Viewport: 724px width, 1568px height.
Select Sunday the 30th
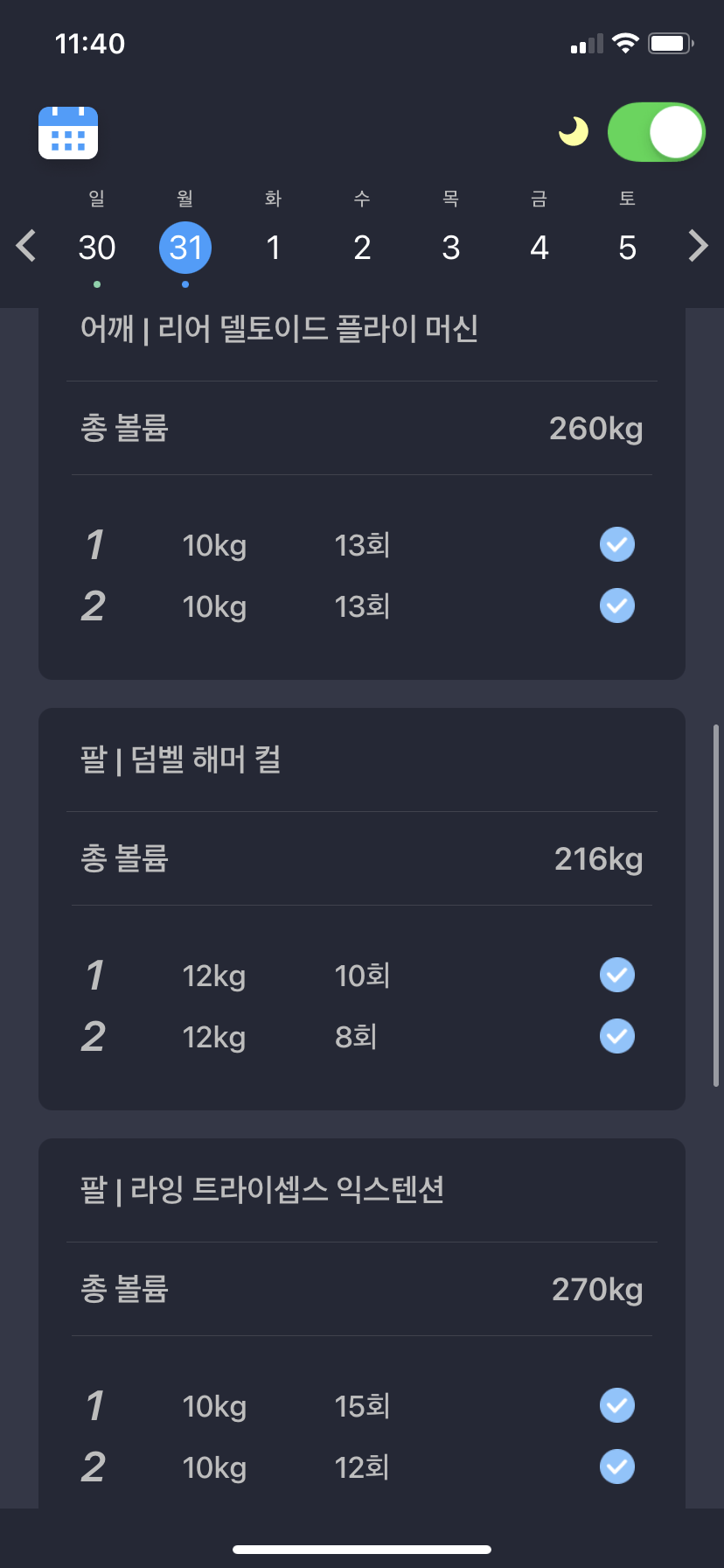pos(97,248)
